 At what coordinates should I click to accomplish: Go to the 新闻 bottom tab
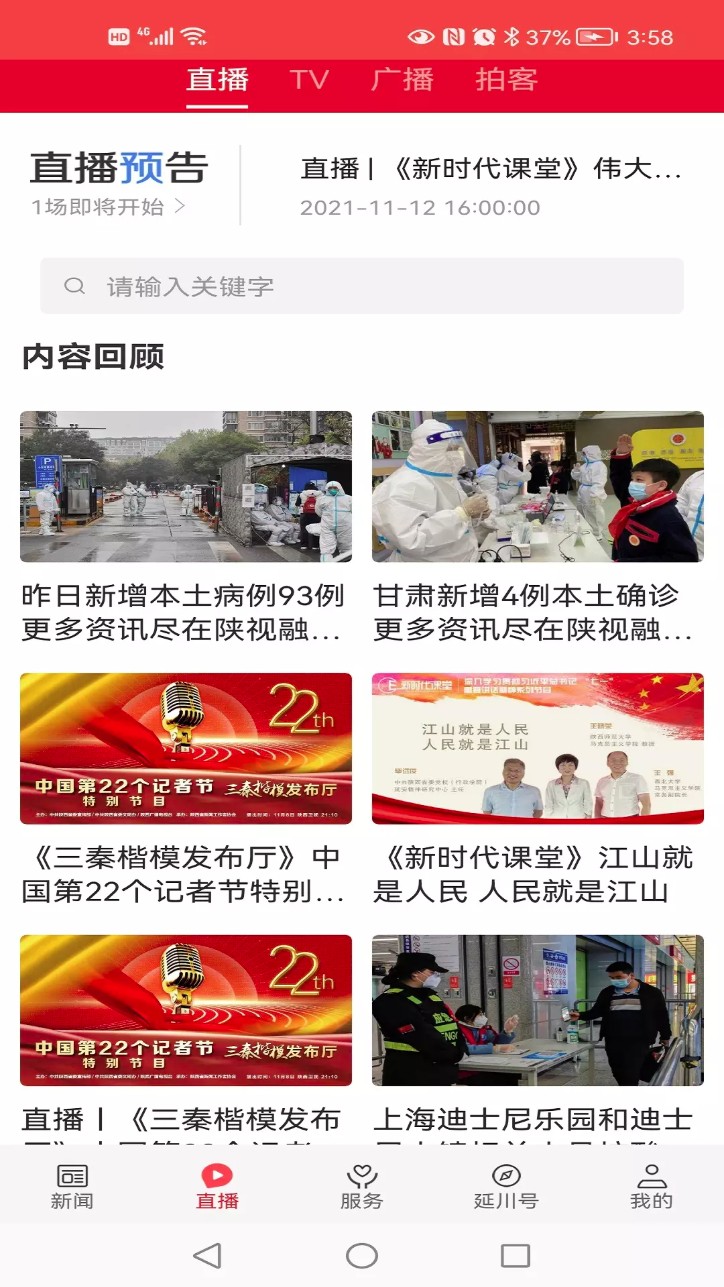72,1186
